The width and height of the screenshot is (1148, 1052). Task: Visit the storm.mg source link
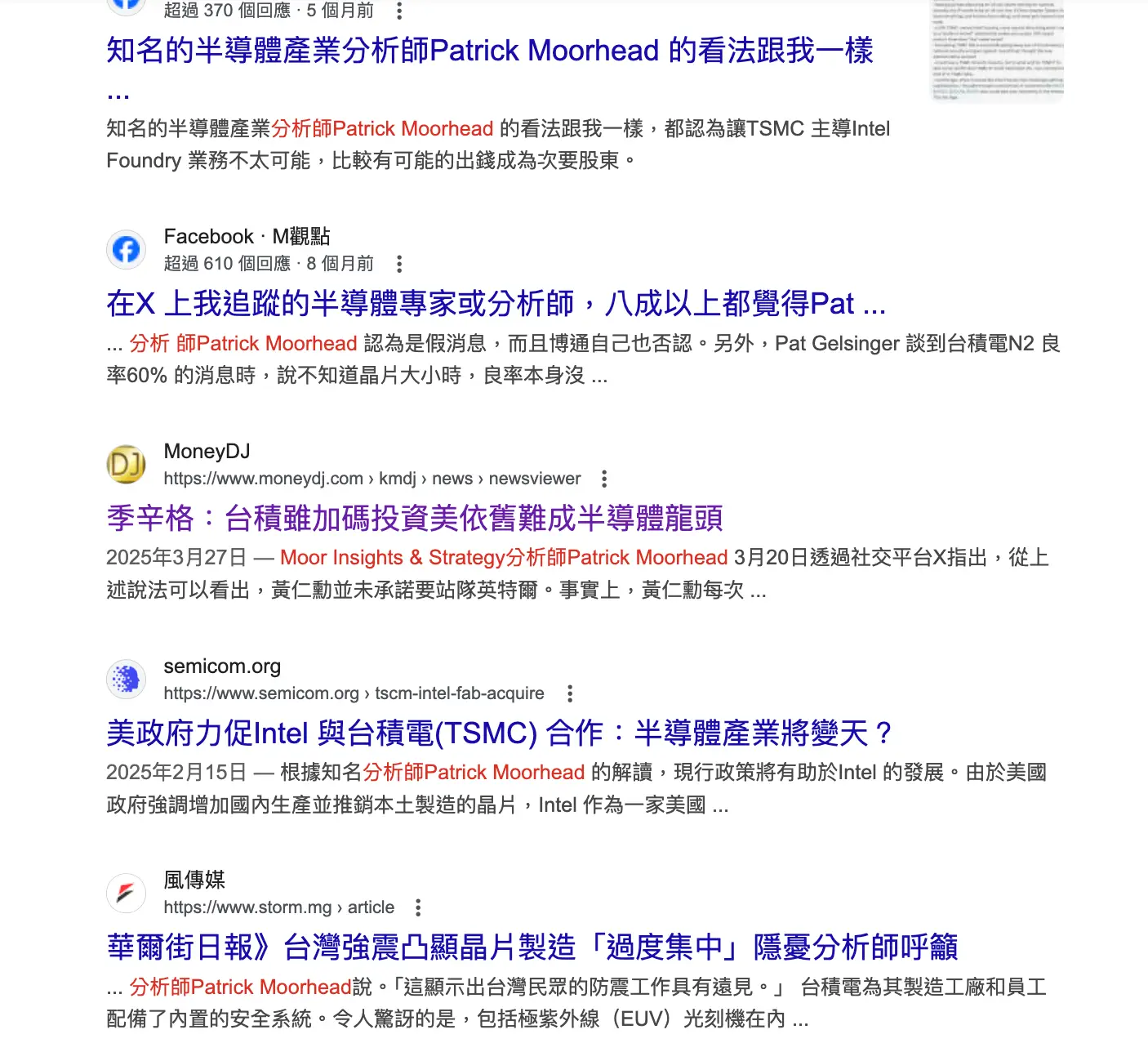[x=278, y=907]
